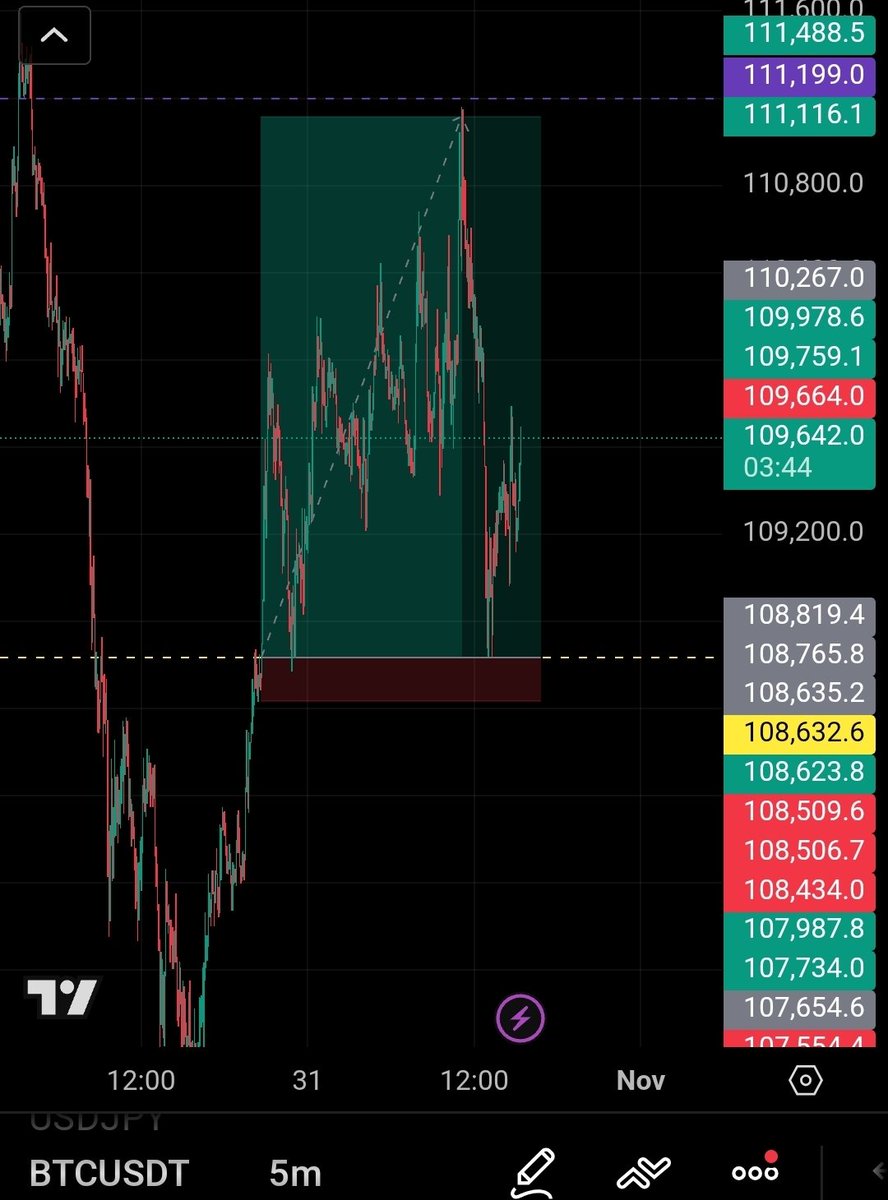Image resolution: width=888 pixels, height=1200 pixels.
Task: Tap the upward chevron collapse button
Action: point(54,36)
